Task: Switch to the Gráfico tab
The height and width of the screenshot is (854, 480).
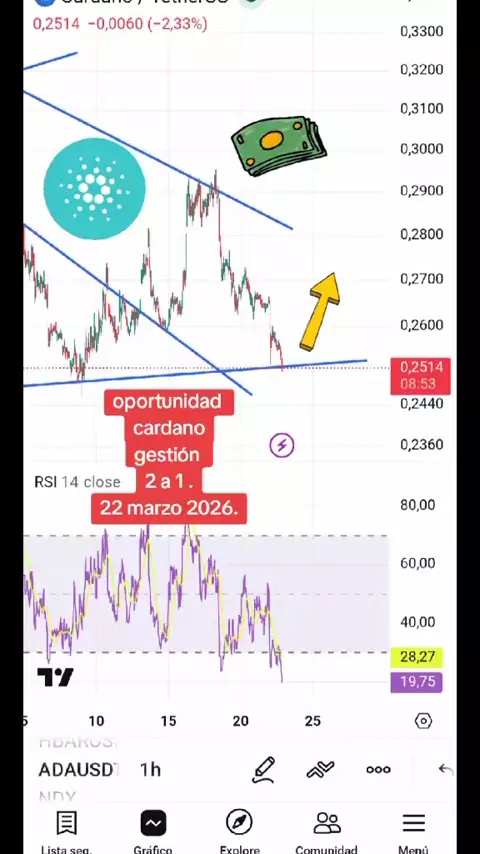Action: (153, 831)
